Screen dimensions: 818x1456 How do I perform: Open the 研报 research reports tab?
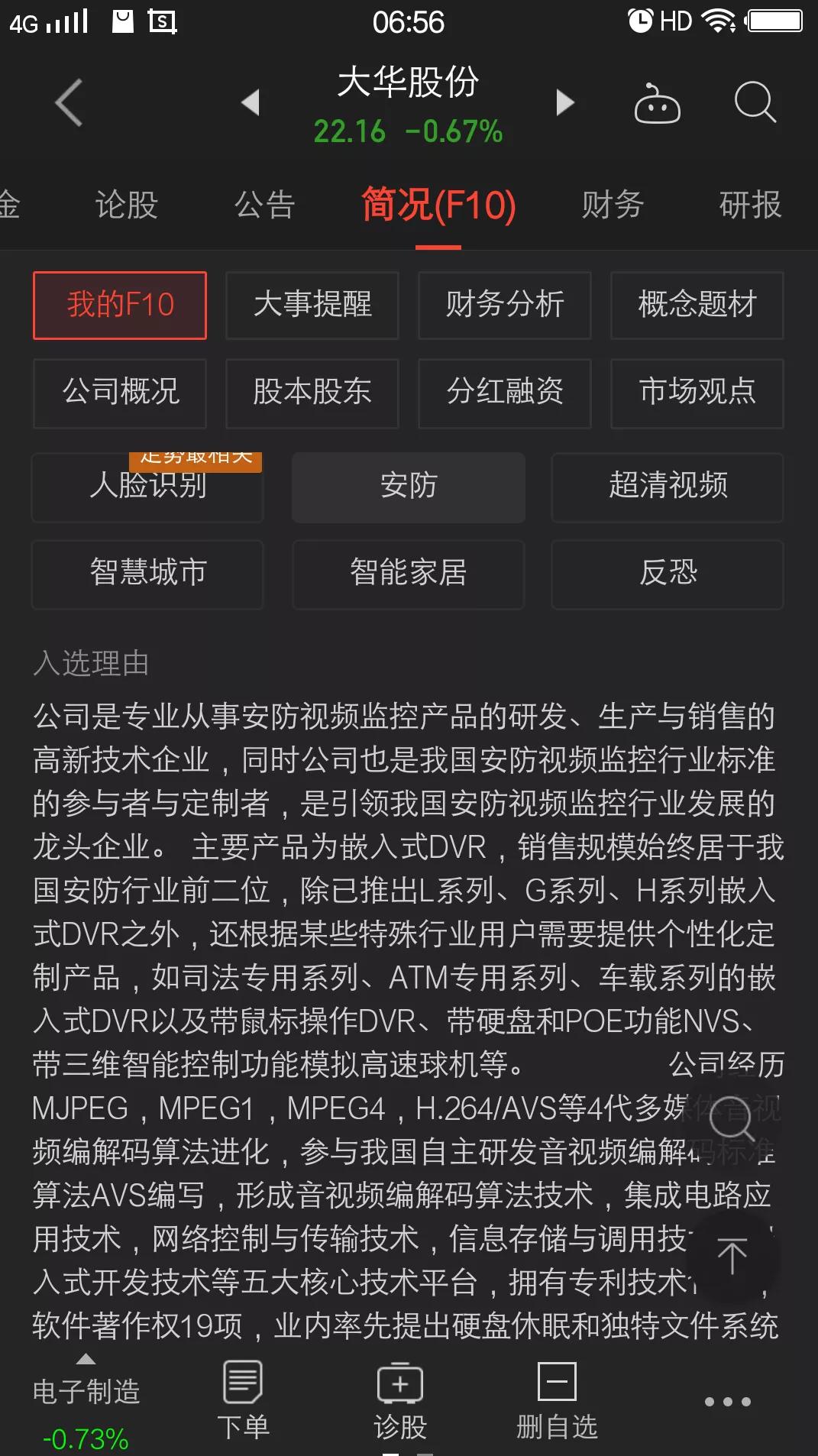click(748, 205)
